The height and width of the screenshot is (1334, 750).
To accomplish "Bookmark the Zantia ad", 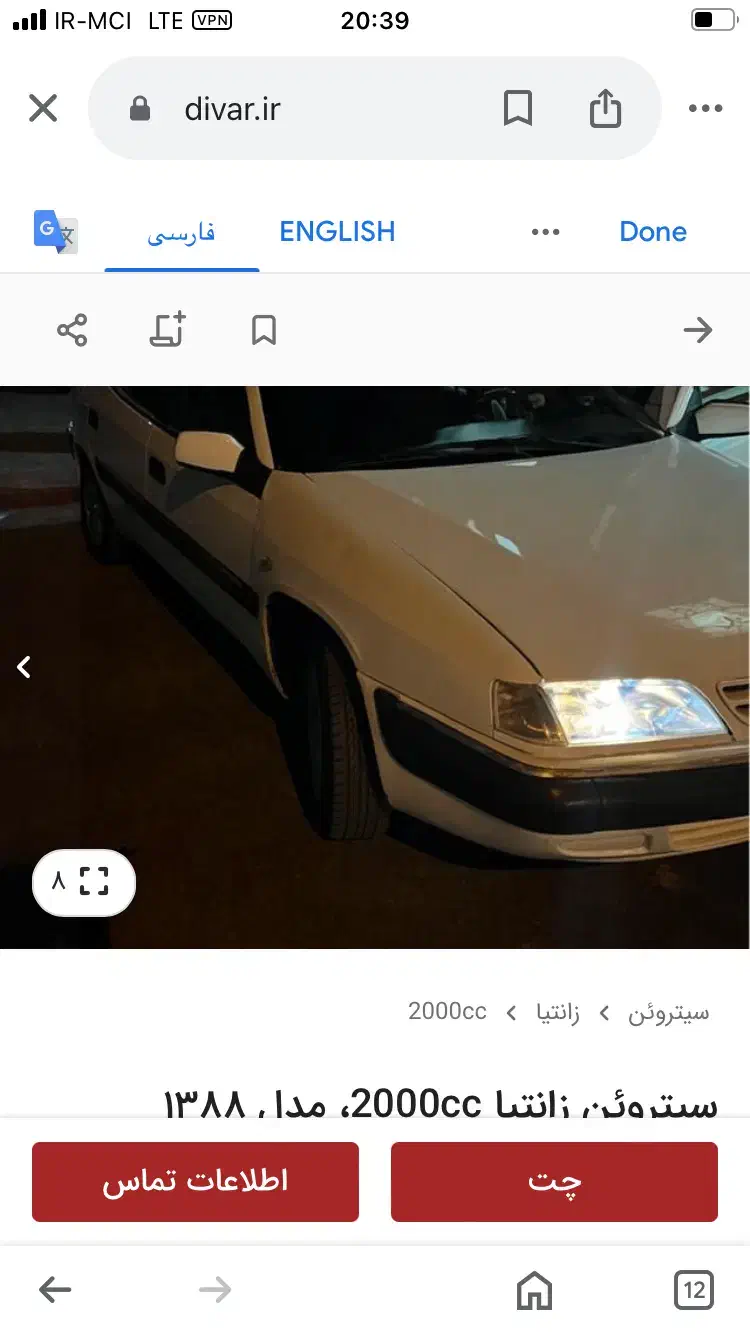I will 262,329.
